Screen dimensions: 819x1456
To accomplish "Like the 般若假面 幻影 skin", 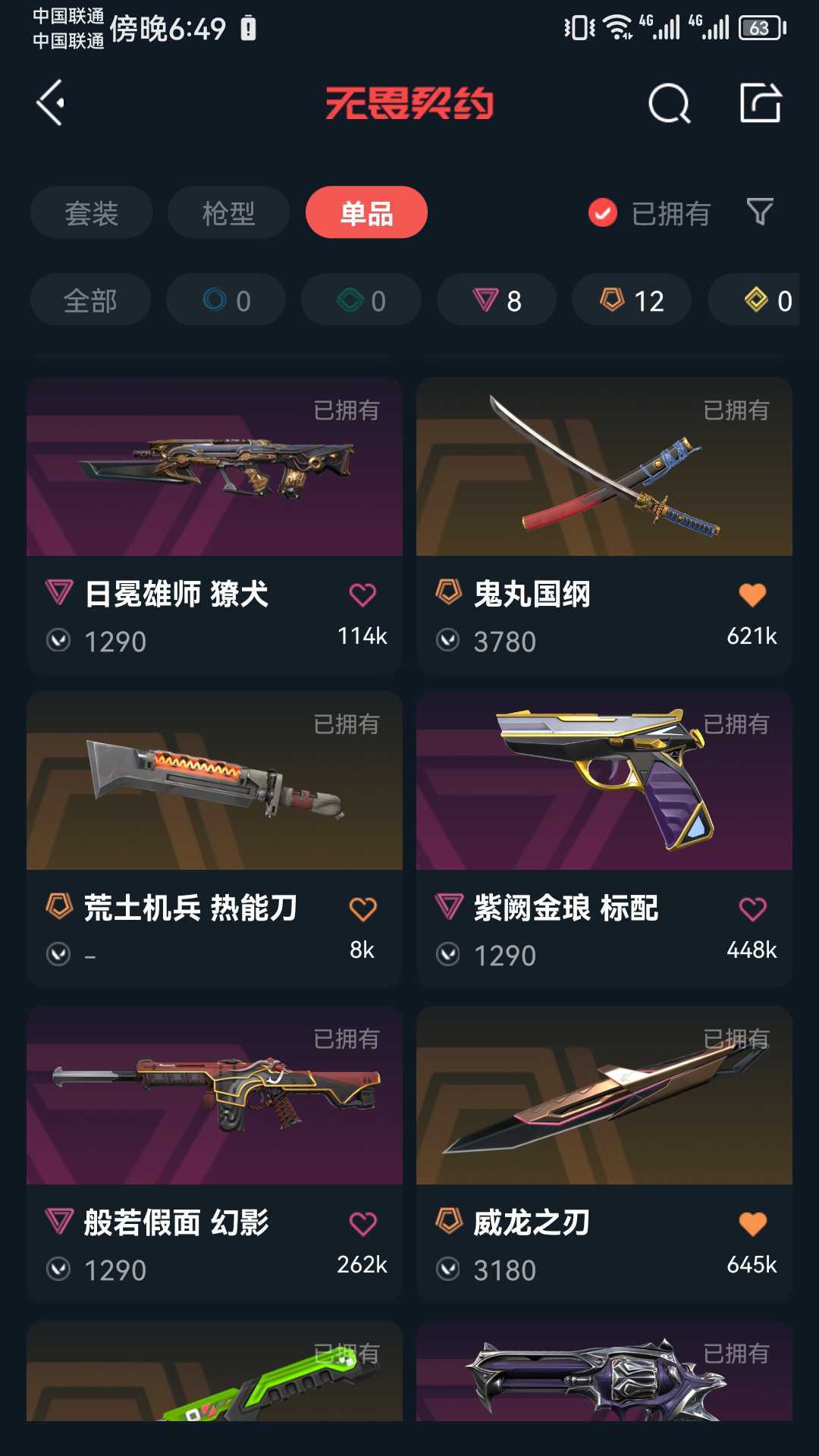I will coord(362,1223).
